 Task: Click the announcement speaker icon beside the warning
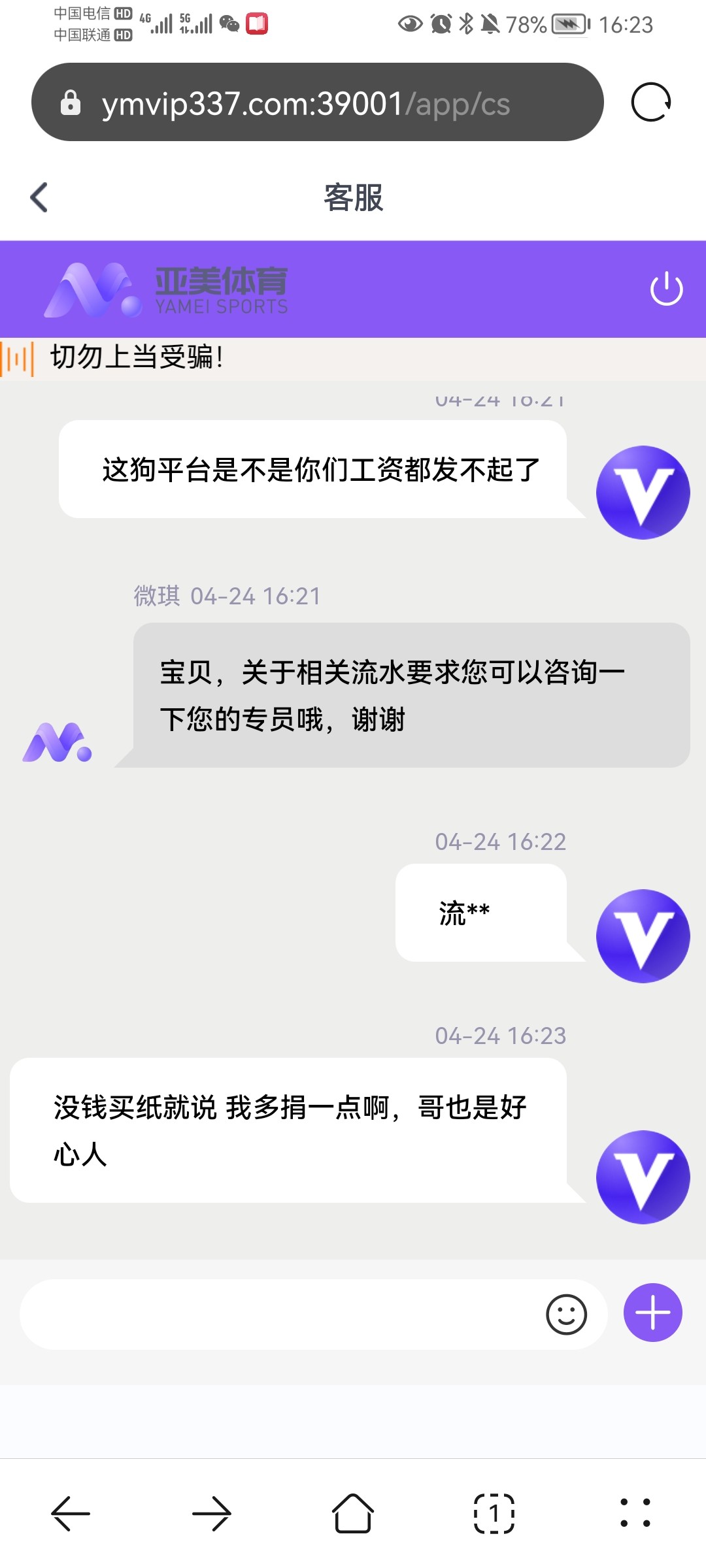pyautogui.click(x=20, y=358)
